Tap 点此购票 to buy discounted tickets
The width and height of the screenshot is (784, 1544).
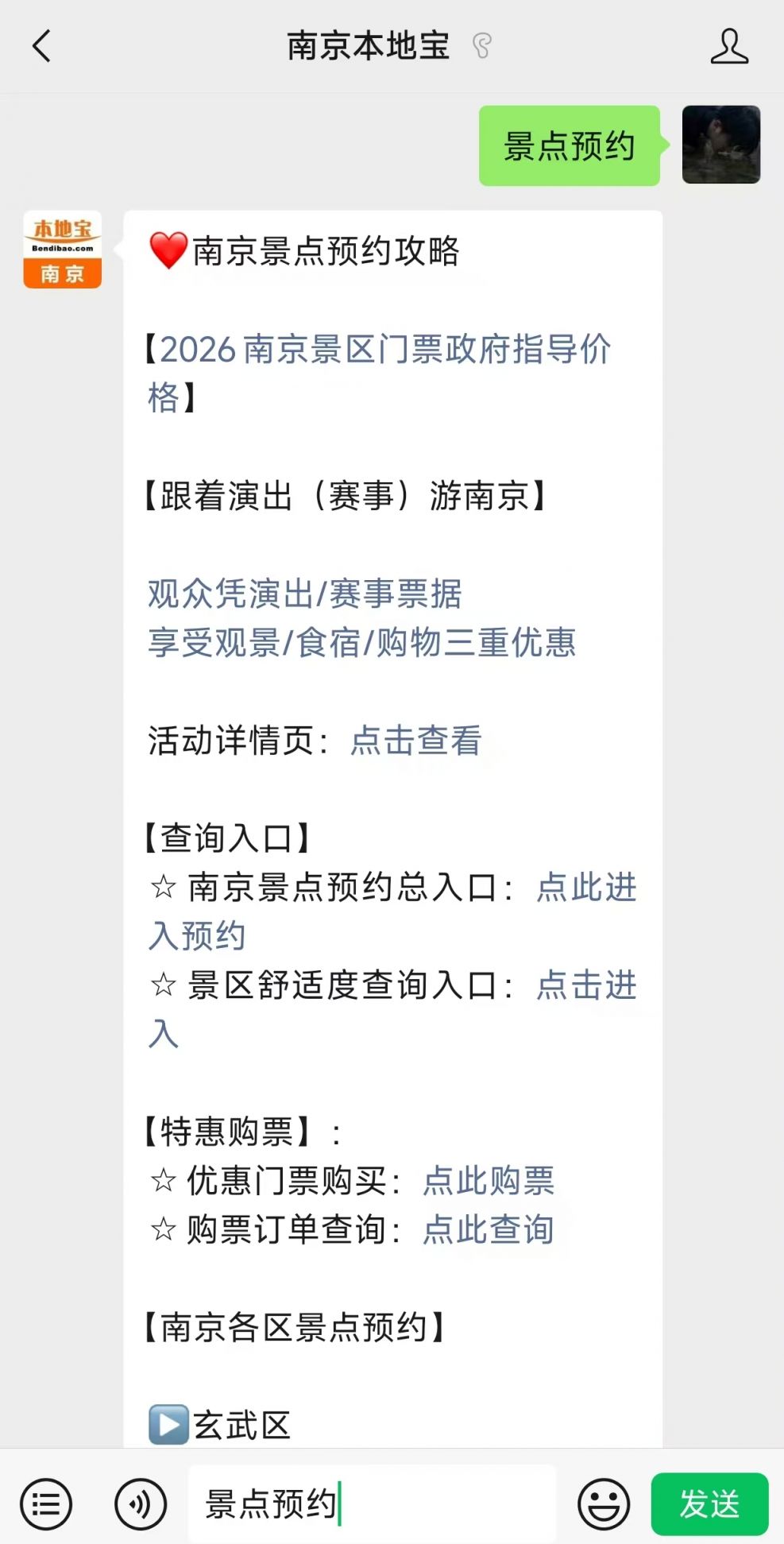tap(489, 1181)
